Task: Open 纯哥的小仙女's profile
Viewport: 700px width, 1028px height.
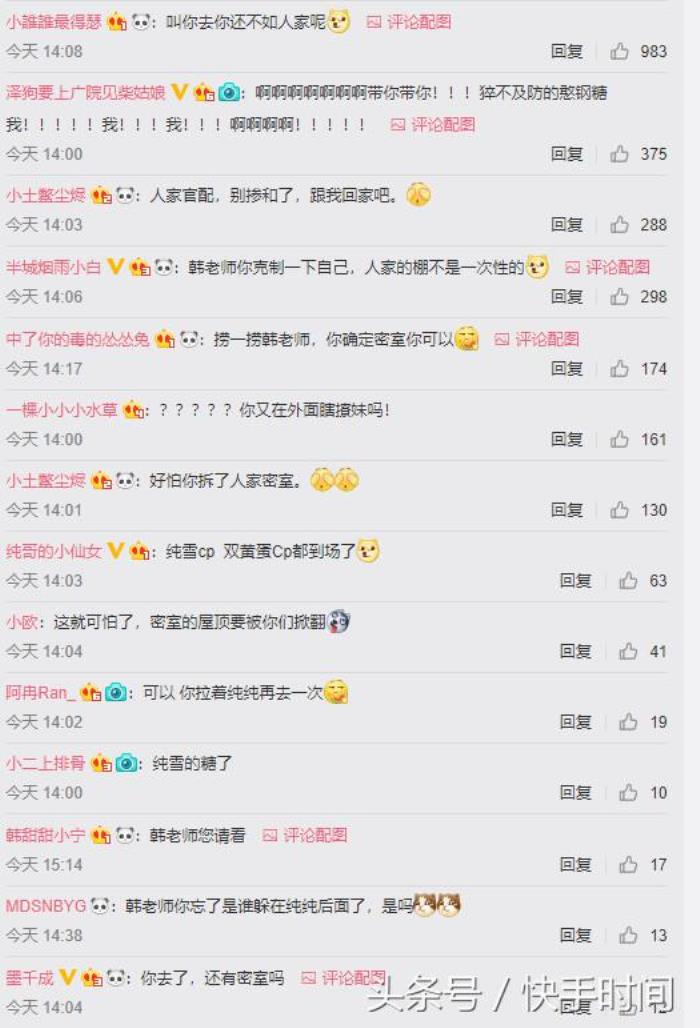Action: 53,551
